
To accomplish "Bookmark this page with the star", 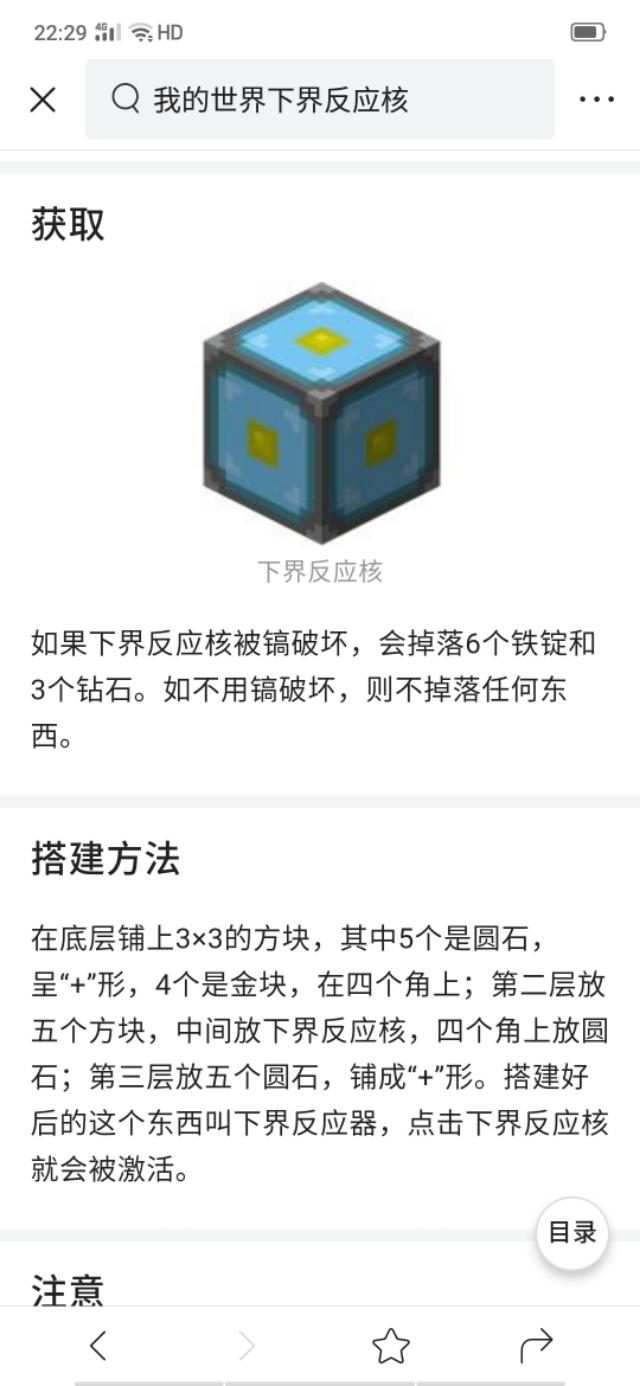I will [390, 1346].
